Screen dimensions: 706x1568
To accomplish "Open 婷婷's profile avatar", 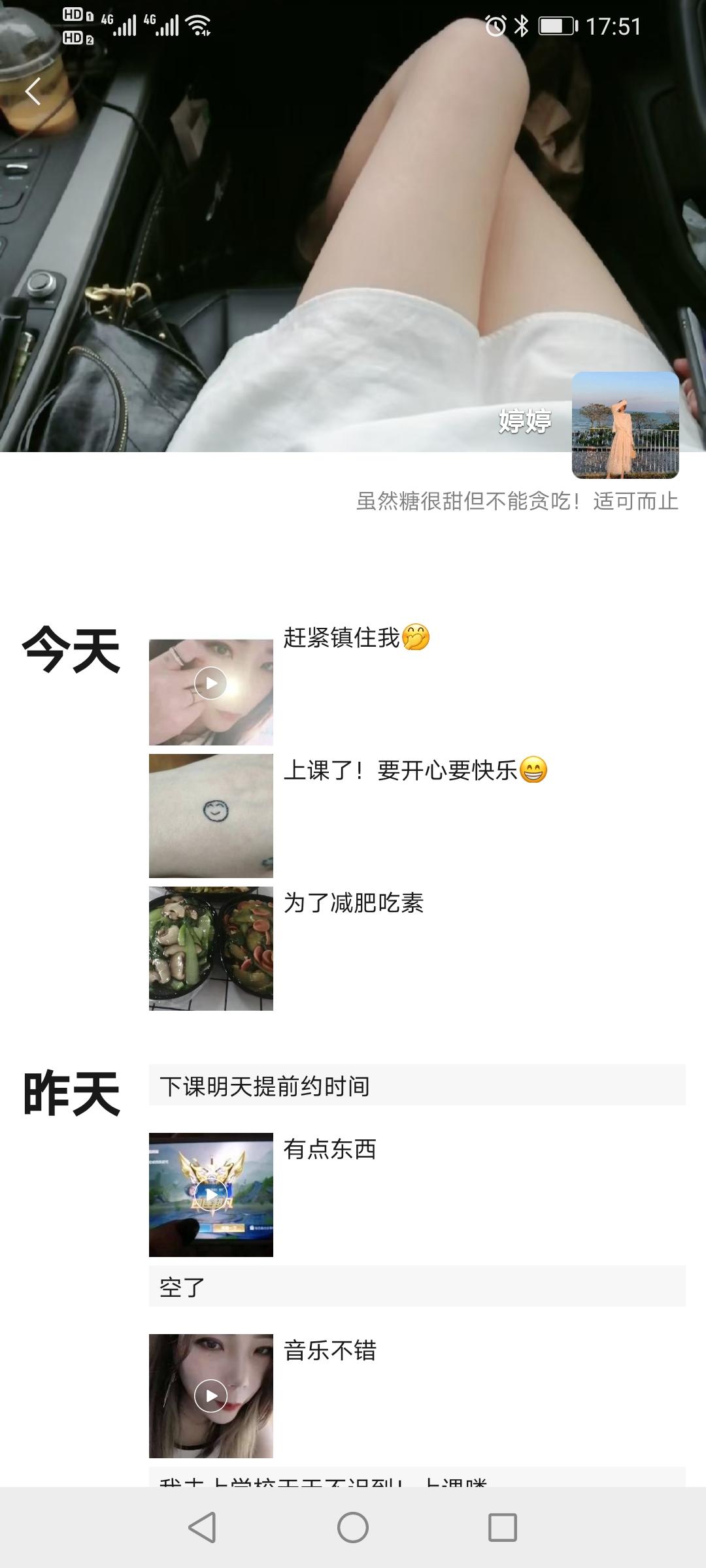I will point(625,425).
